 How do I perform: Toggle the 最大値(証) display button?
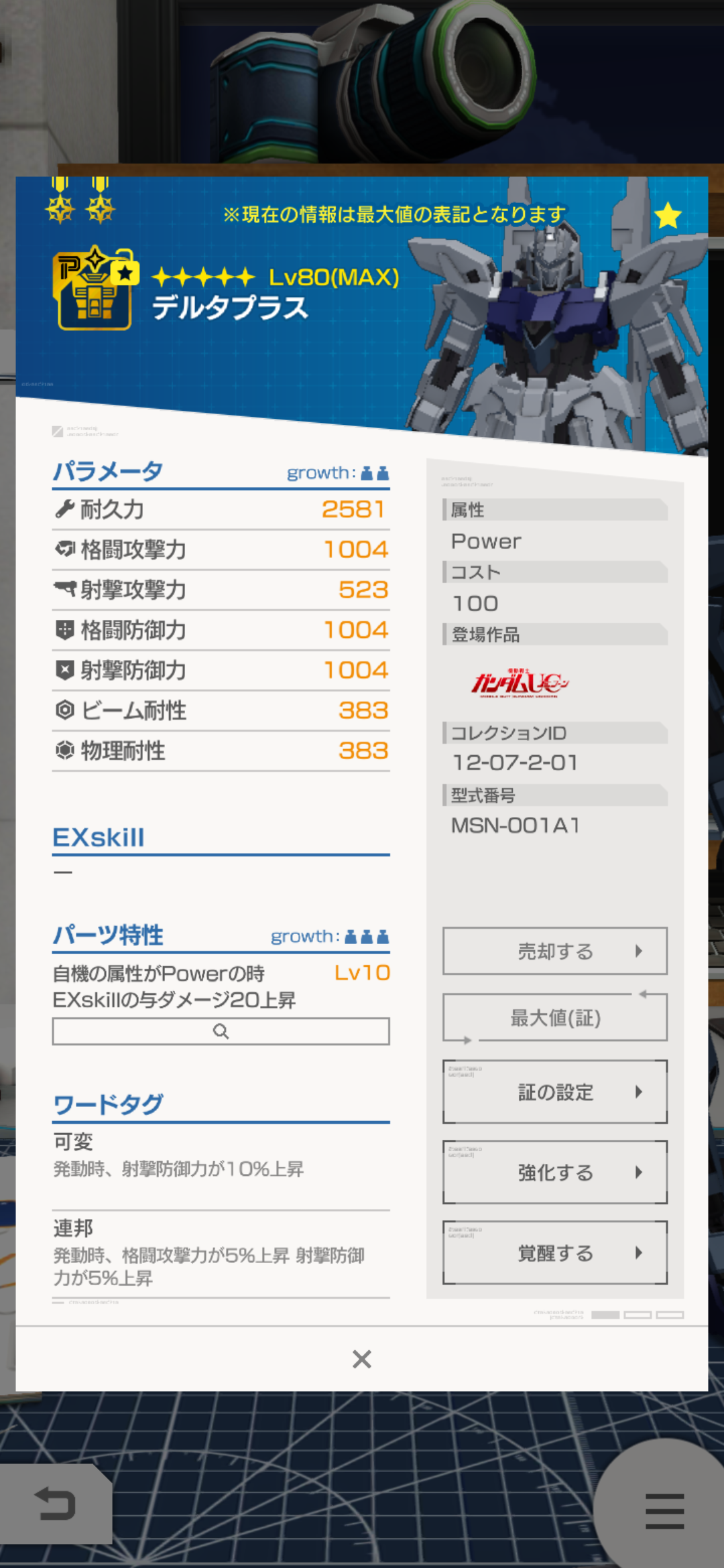click(x=554, y=1018)
